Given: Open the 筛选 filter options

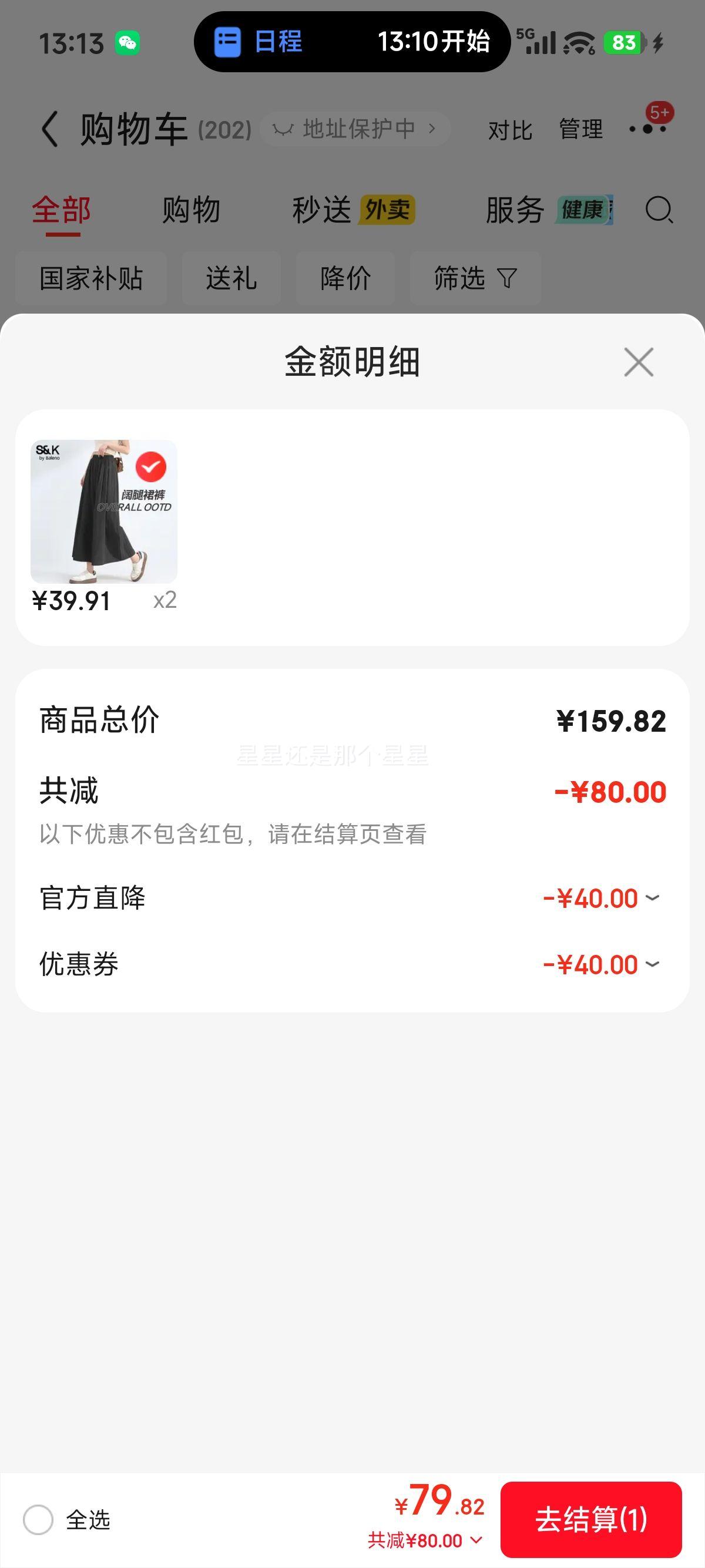Looking at the screenshot, I should [x=475, y=279].
